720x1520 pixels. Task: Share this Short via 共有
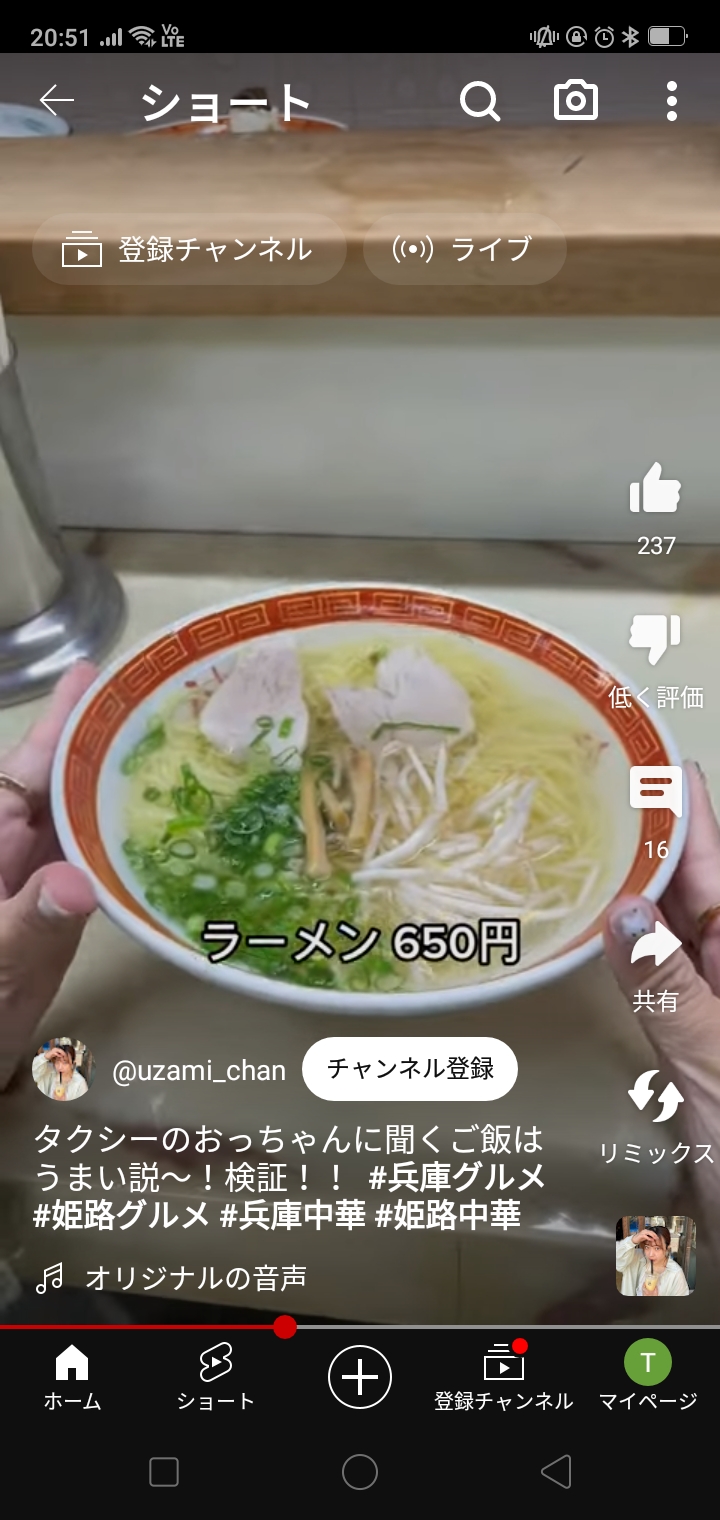coord(656,944)
